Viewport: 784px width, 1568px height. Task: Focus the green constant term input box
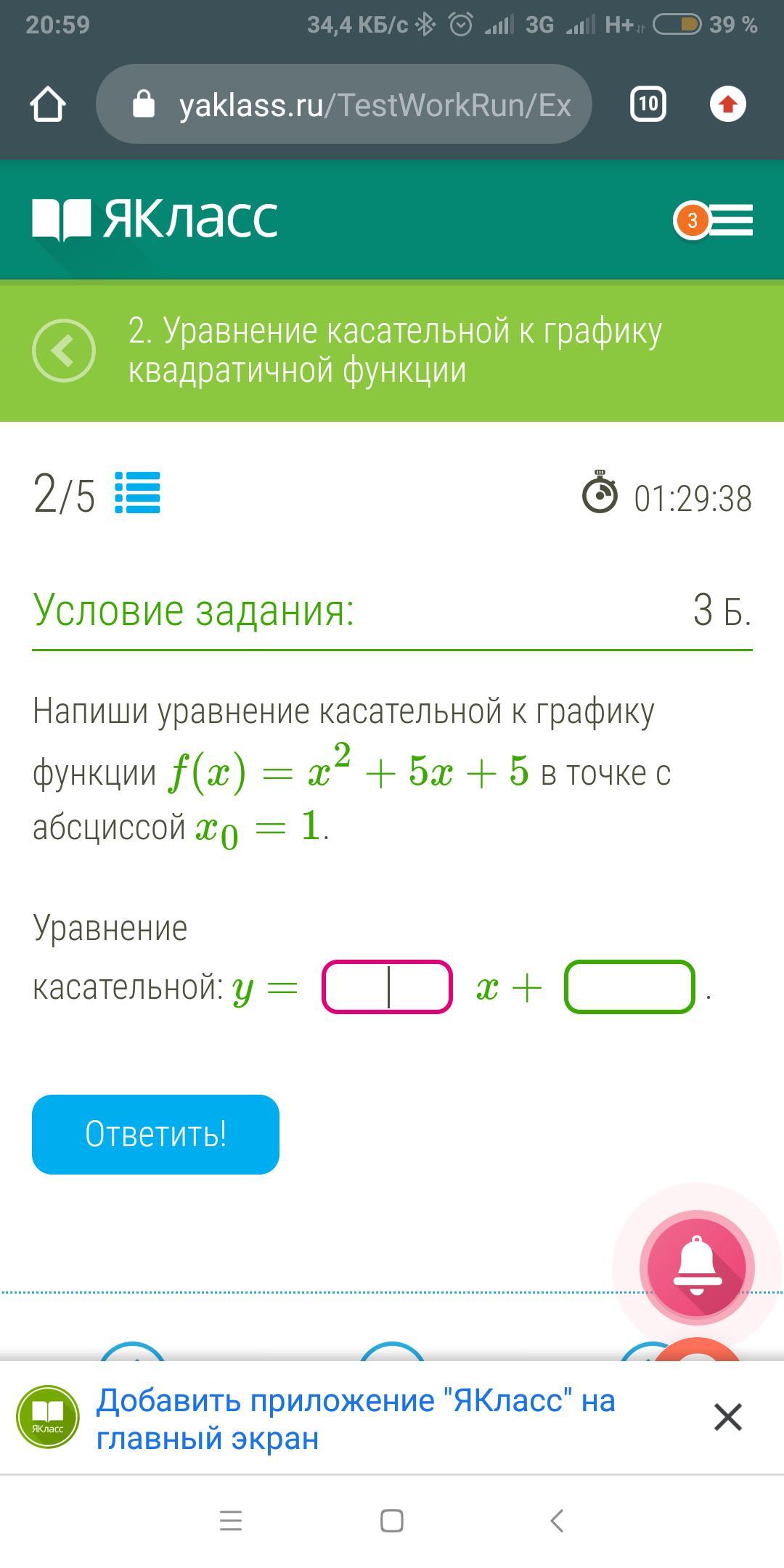pos(630,987)
